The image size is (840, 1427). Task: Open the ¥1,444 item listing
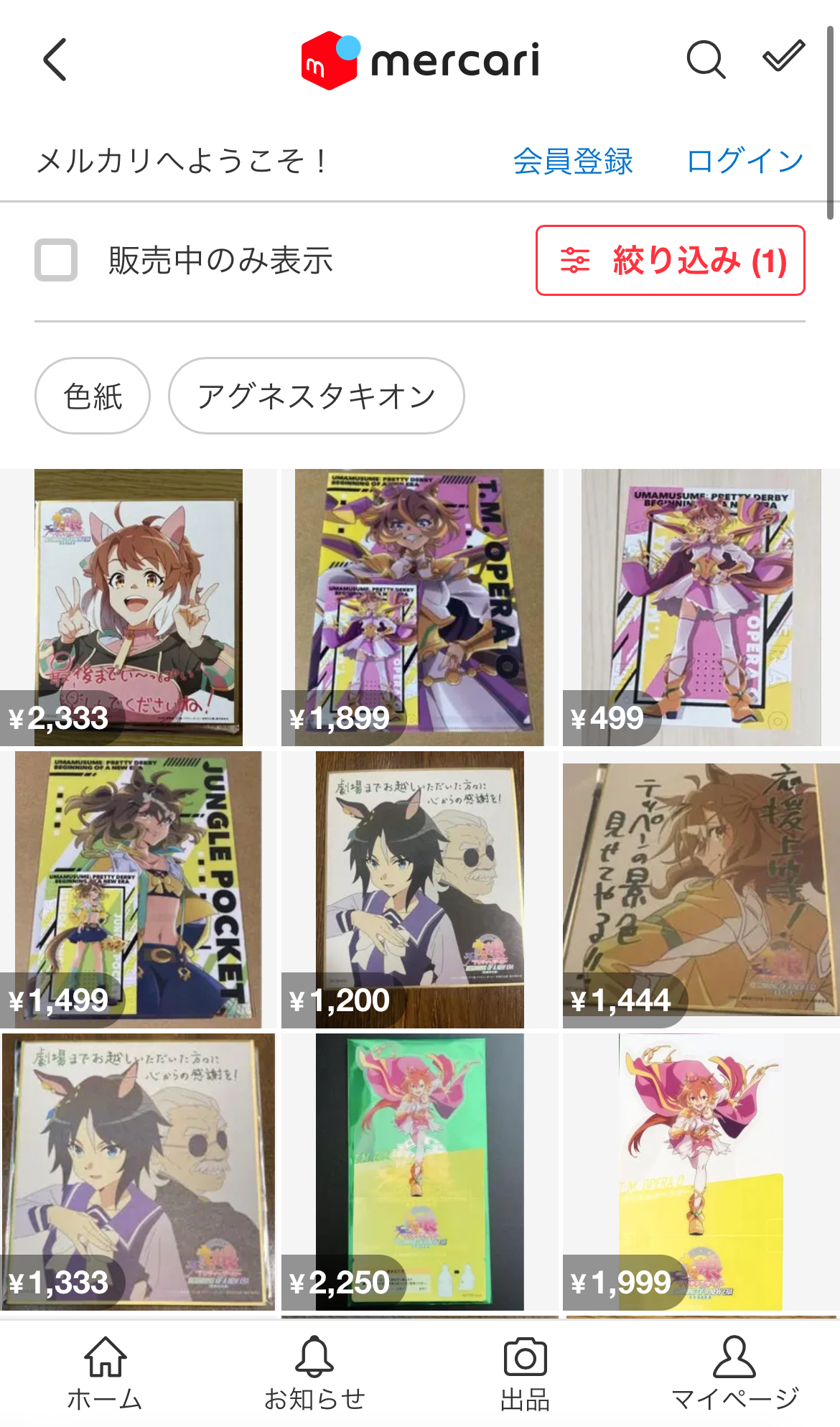pos(701,889)
